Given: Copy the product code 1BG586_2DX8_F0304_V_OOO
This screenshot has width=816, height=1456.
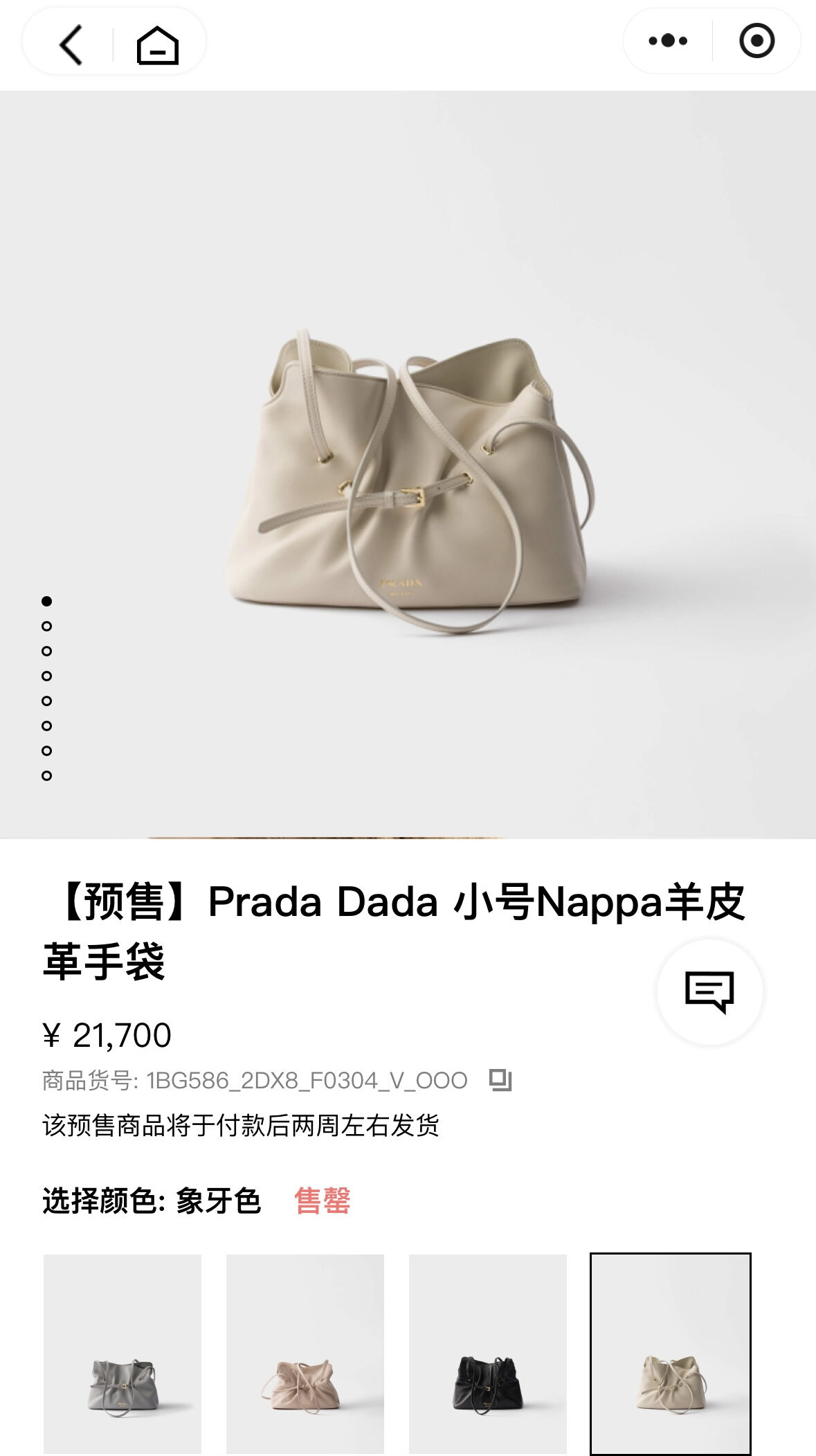Looking at the screenshot, I should pos(500,1080).
